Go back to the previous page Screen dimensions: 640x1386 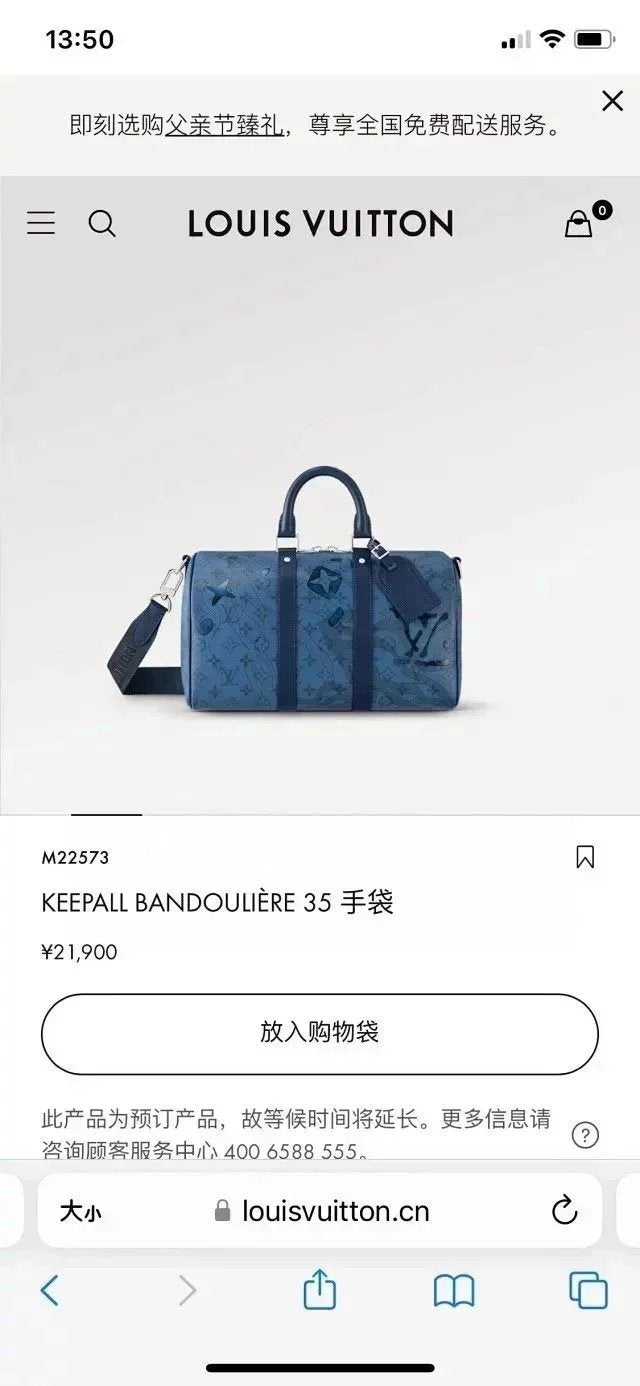click(50, 1291)
